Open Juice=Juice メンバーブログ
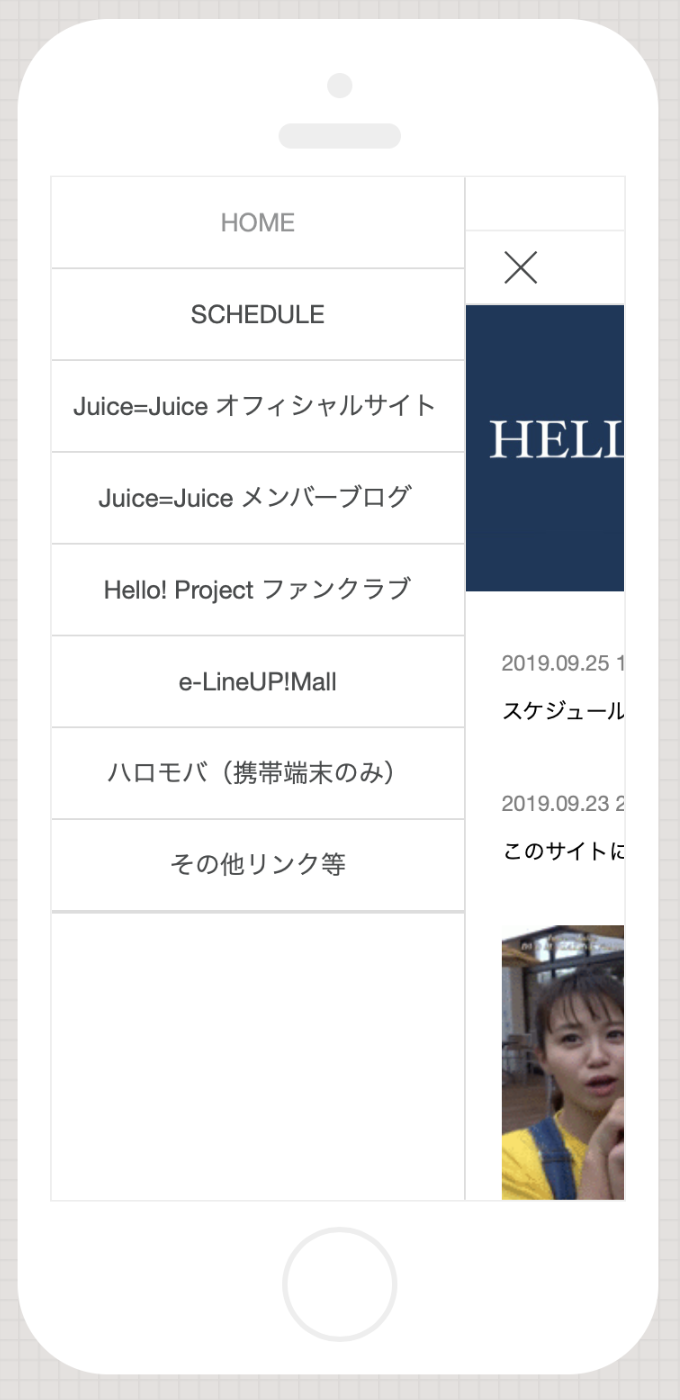Viewport: 680px width, 1400px height. point(258,499)
